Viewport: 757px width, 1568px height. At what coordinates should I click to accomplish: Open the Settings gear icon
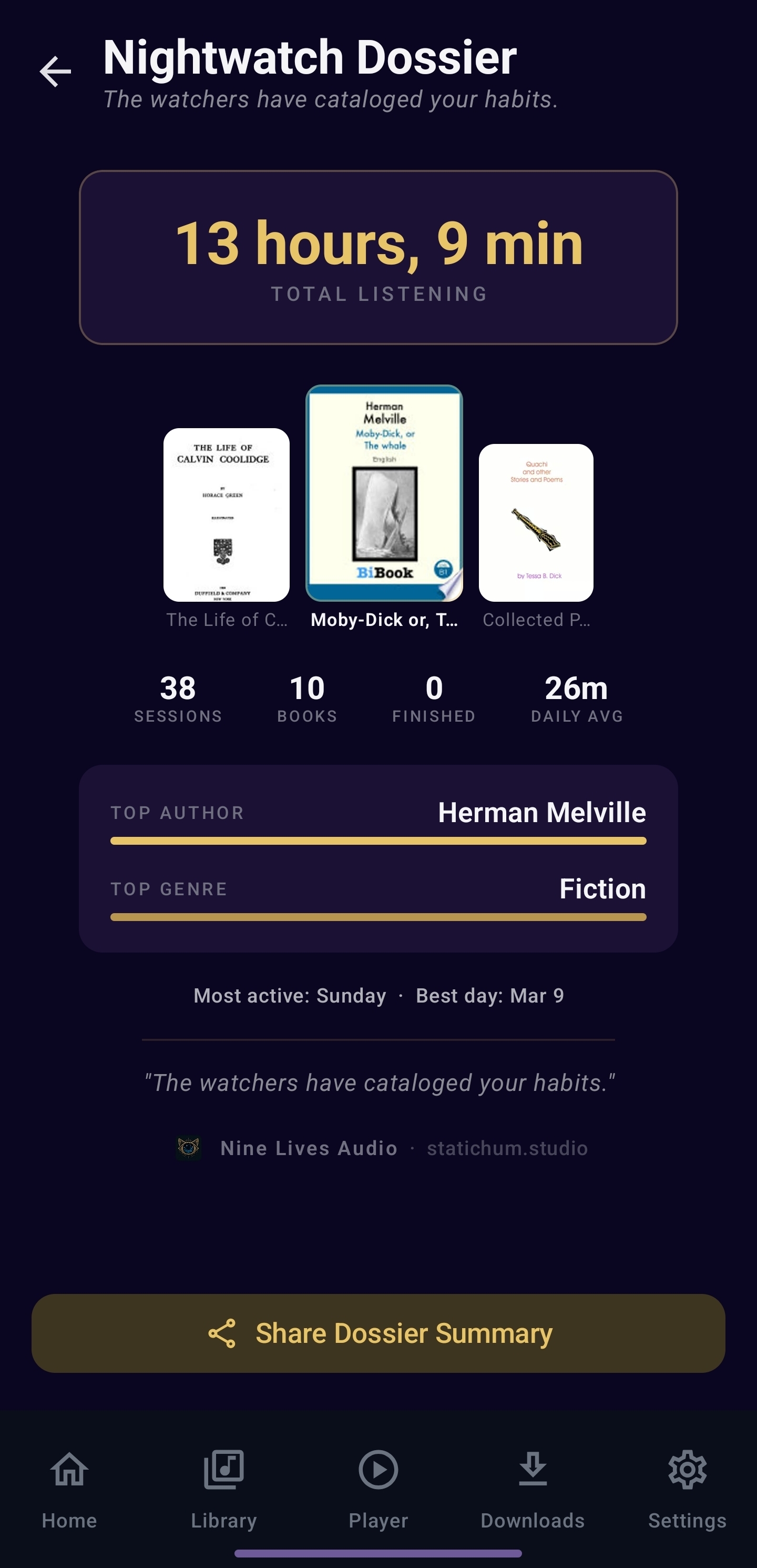(x=688, y=1471)
